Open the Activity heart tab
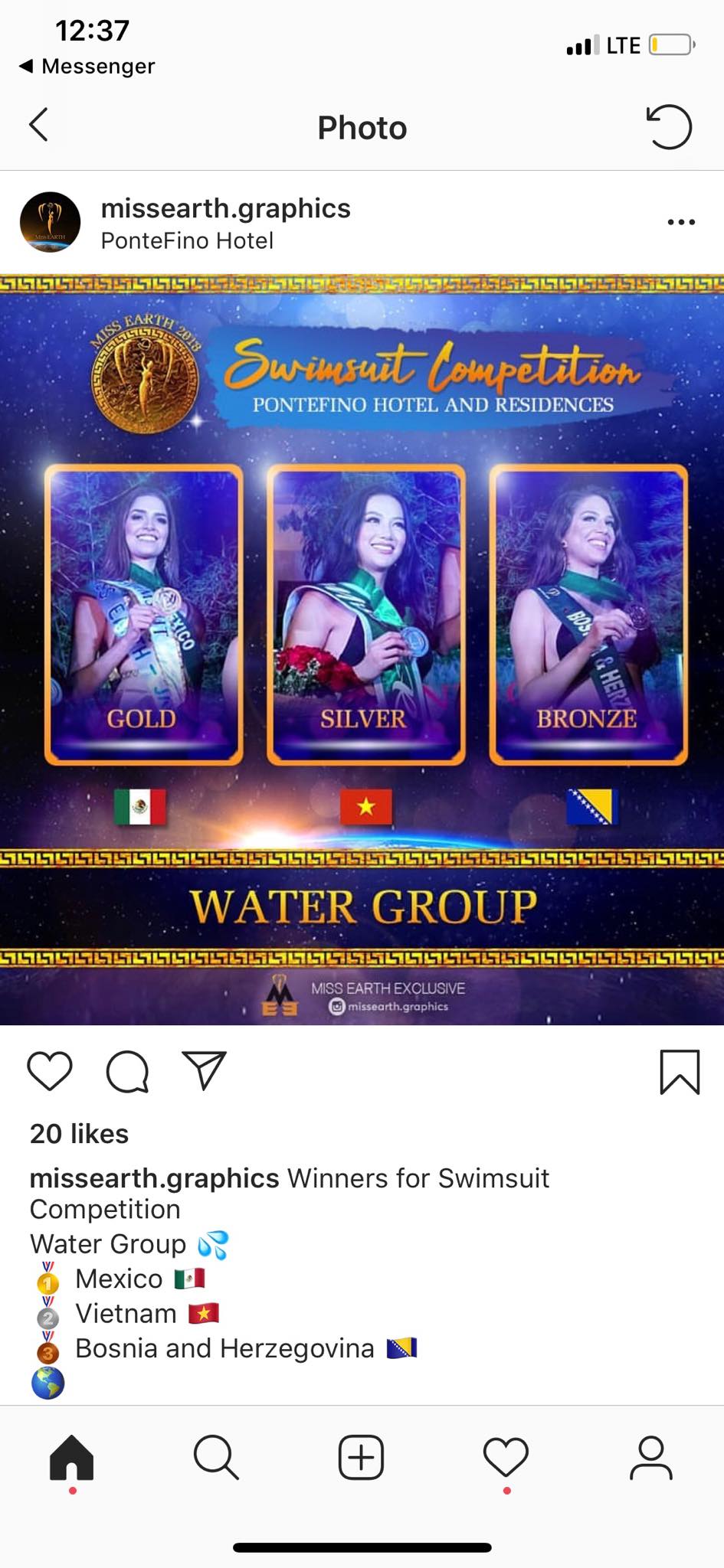The height and width of the screenshot is (1568, 724). click(506, 1457)
